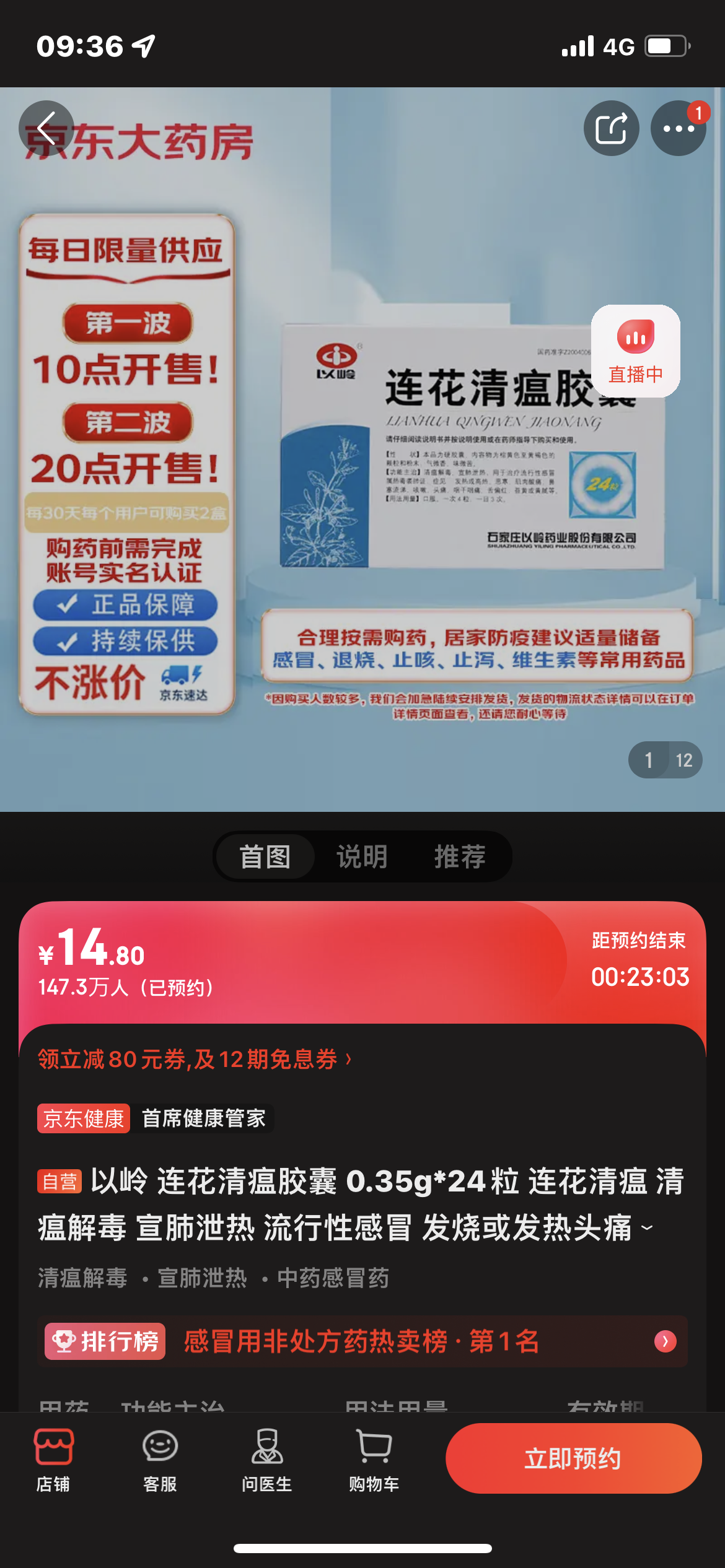The width and height of the screenshot is (725, 1568).
Task: Enter the live stream via 直播中 icon
Action: tap(636, 349)
